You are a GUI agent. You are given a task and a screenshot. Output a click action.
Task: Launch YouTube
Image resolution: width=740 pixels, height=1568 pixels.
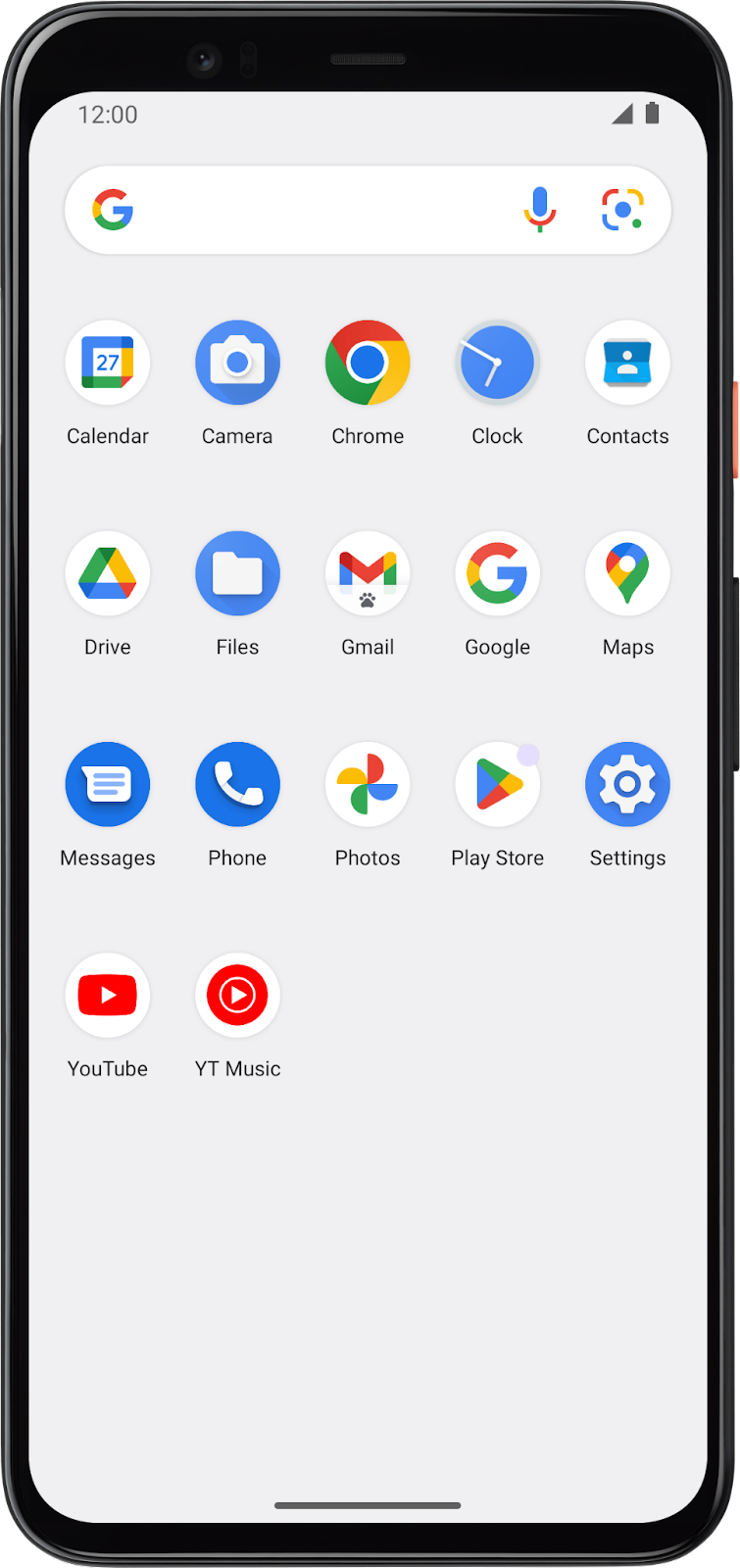[108, 995]
